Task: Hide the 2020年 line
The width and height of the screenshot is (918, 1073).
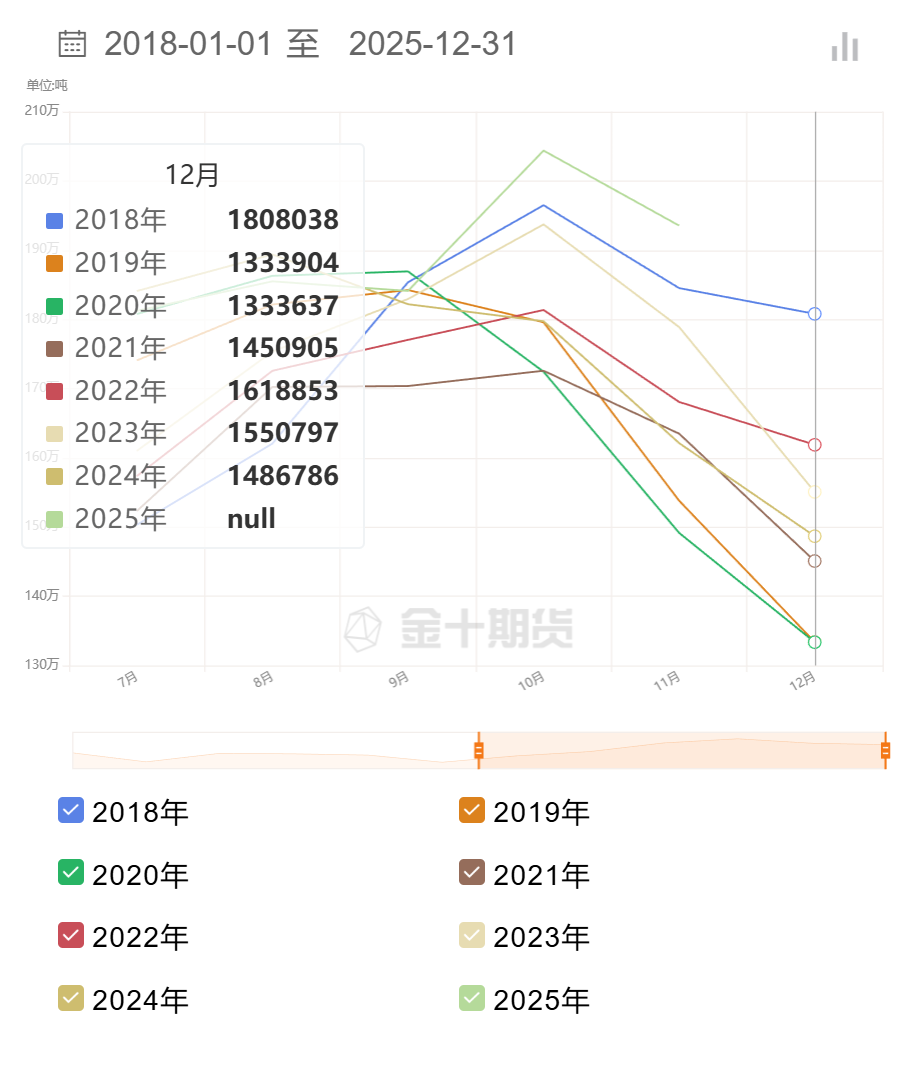Action: pyautogui.click(x=72, y=874)
